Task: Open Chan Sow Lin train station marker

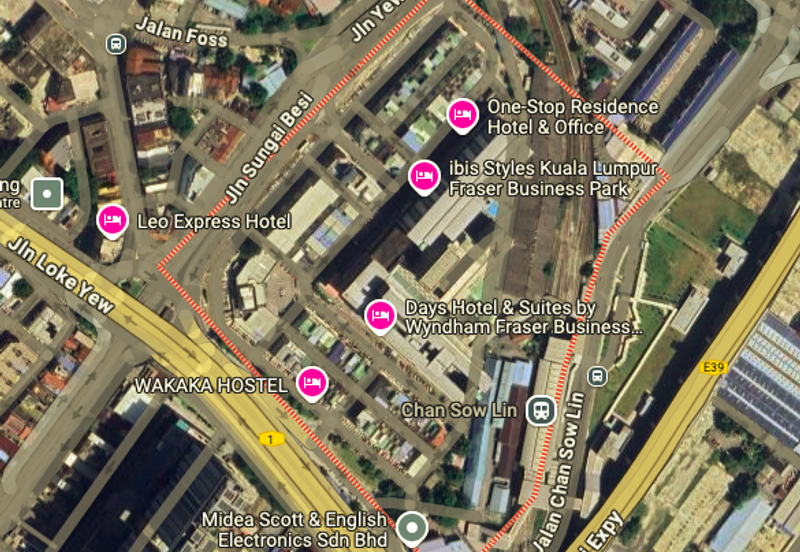Action: [x=541, y=410]
